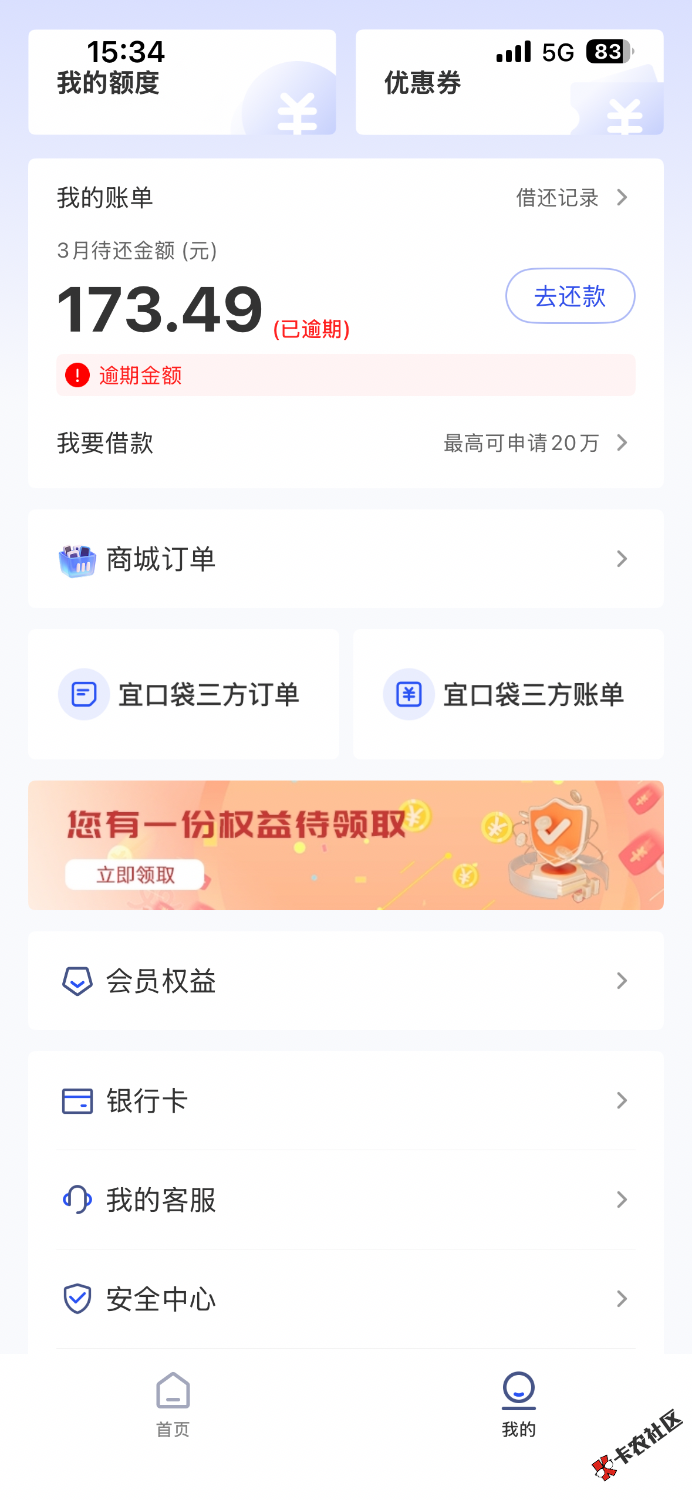The height and width of the screenshot is (1500, 692).
Task: Open 商城订单 mall orders
Action: click(345, 559)
